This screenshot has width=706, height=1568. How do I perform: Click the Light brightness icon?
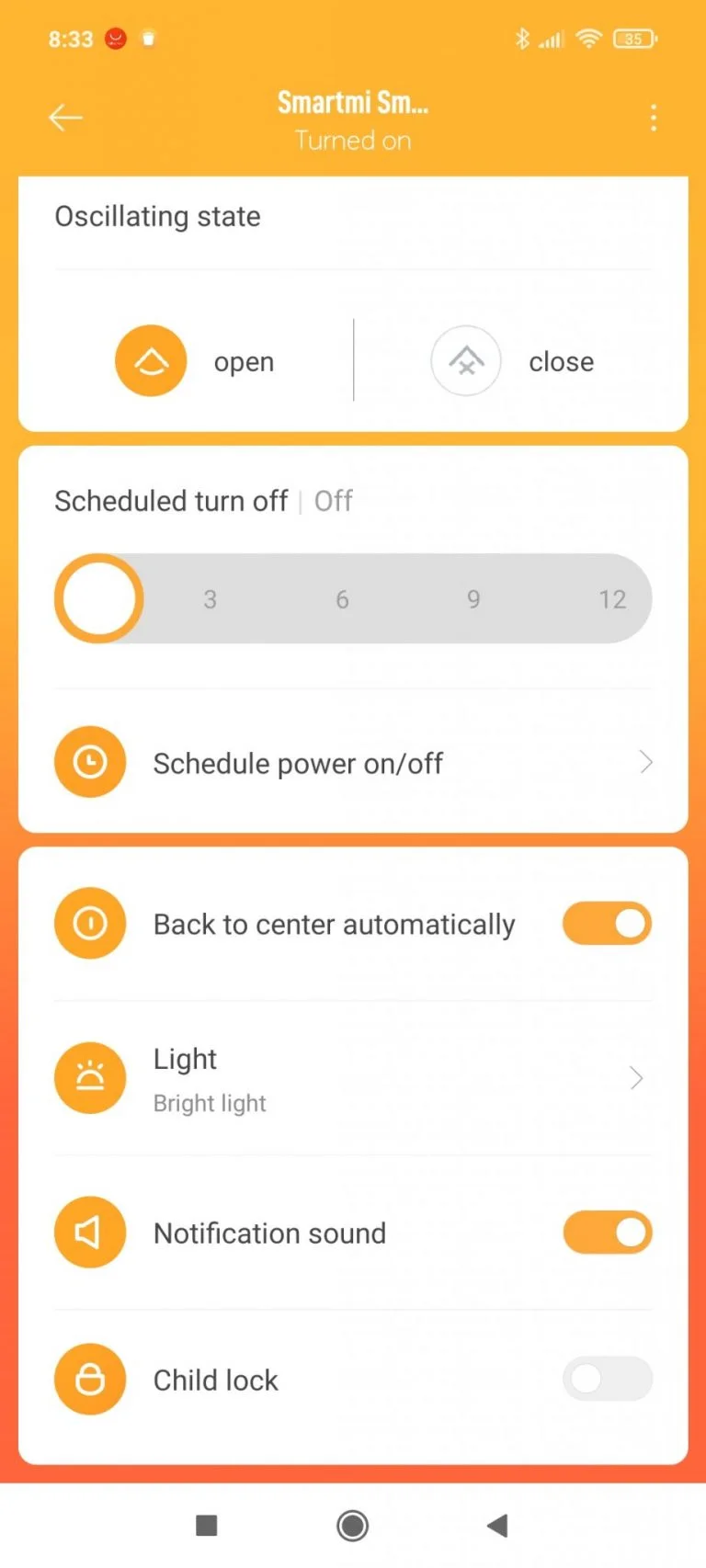point(90,1078)
